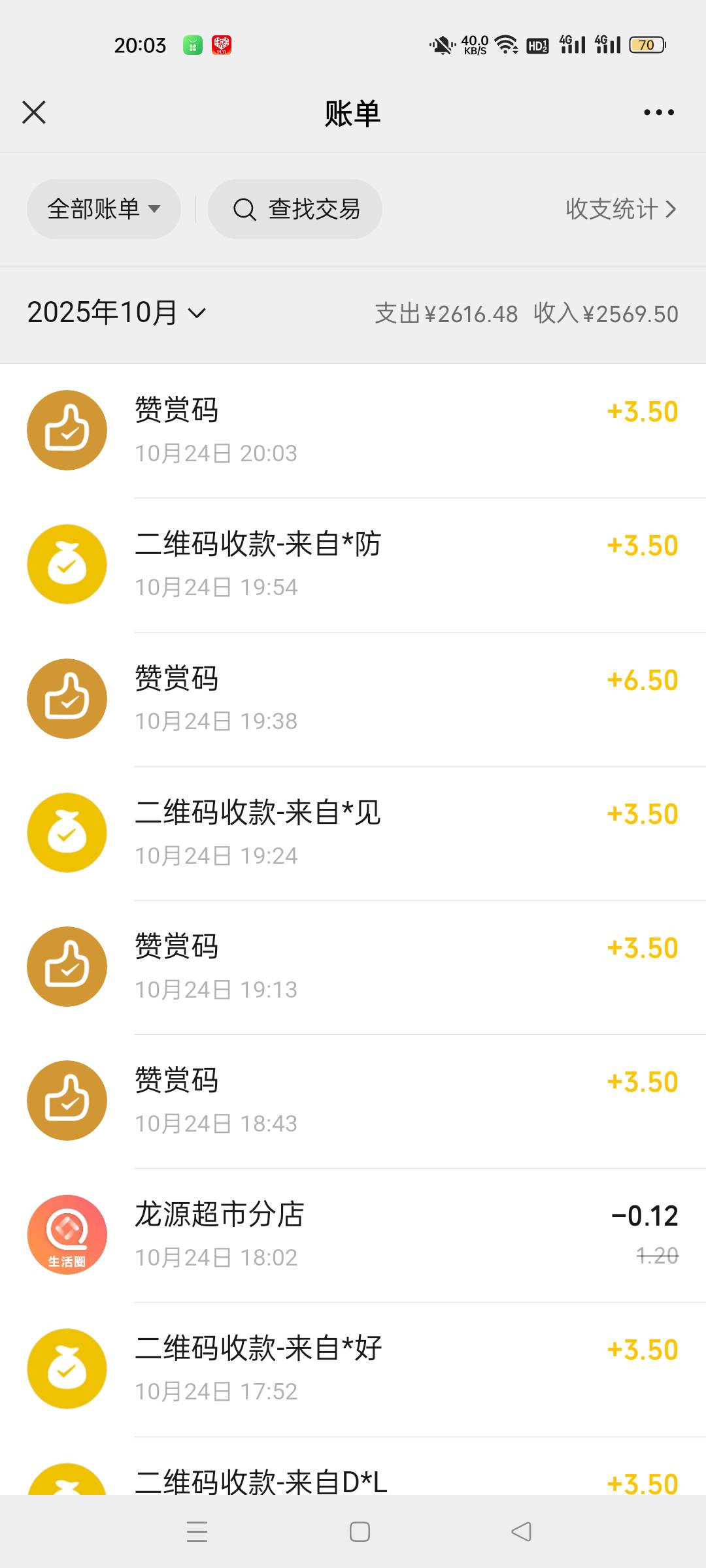Open the 赞赏码 record at 19:13
Screen dimensions: 706x1568
click(353, 967)
